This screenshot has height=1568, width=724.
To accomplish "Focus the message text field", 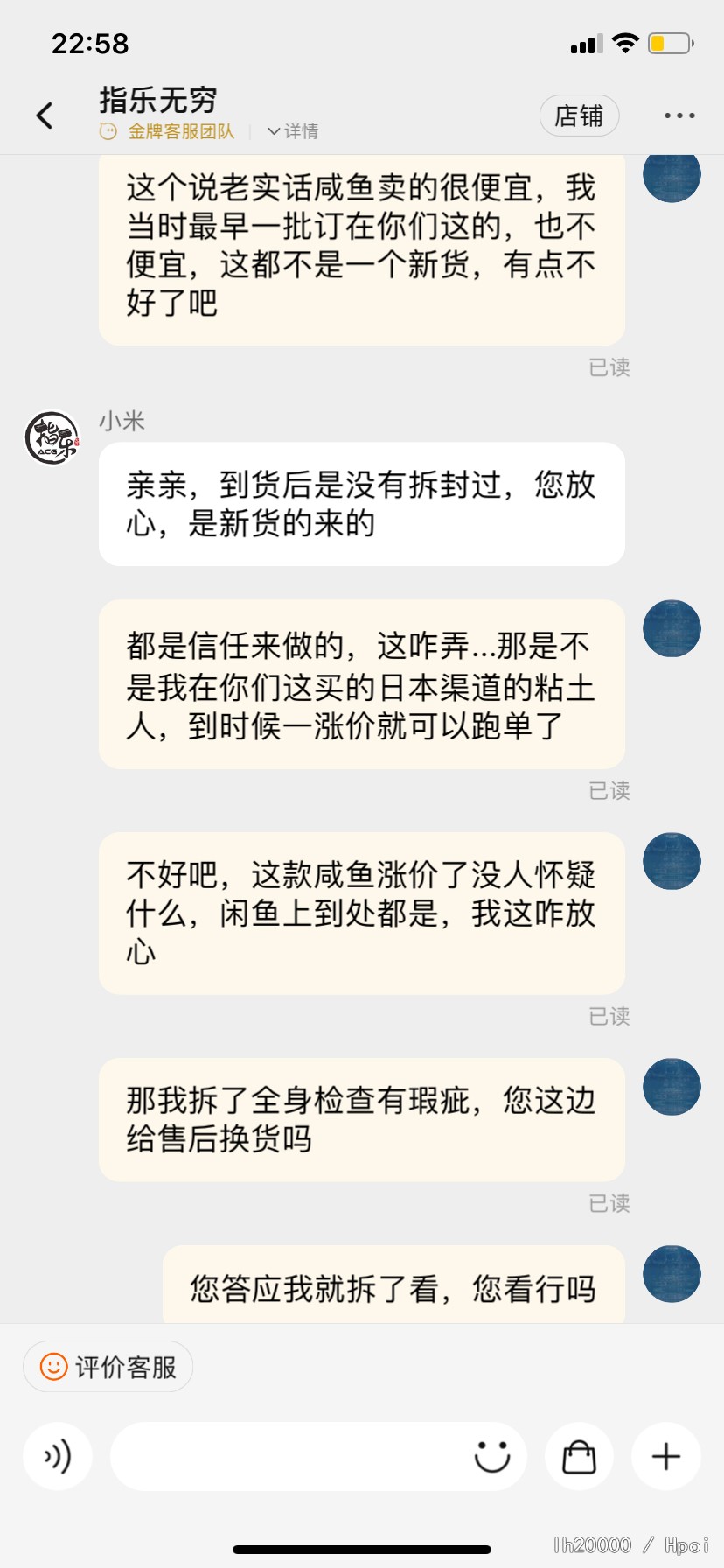I will [x=289, y=1457].
